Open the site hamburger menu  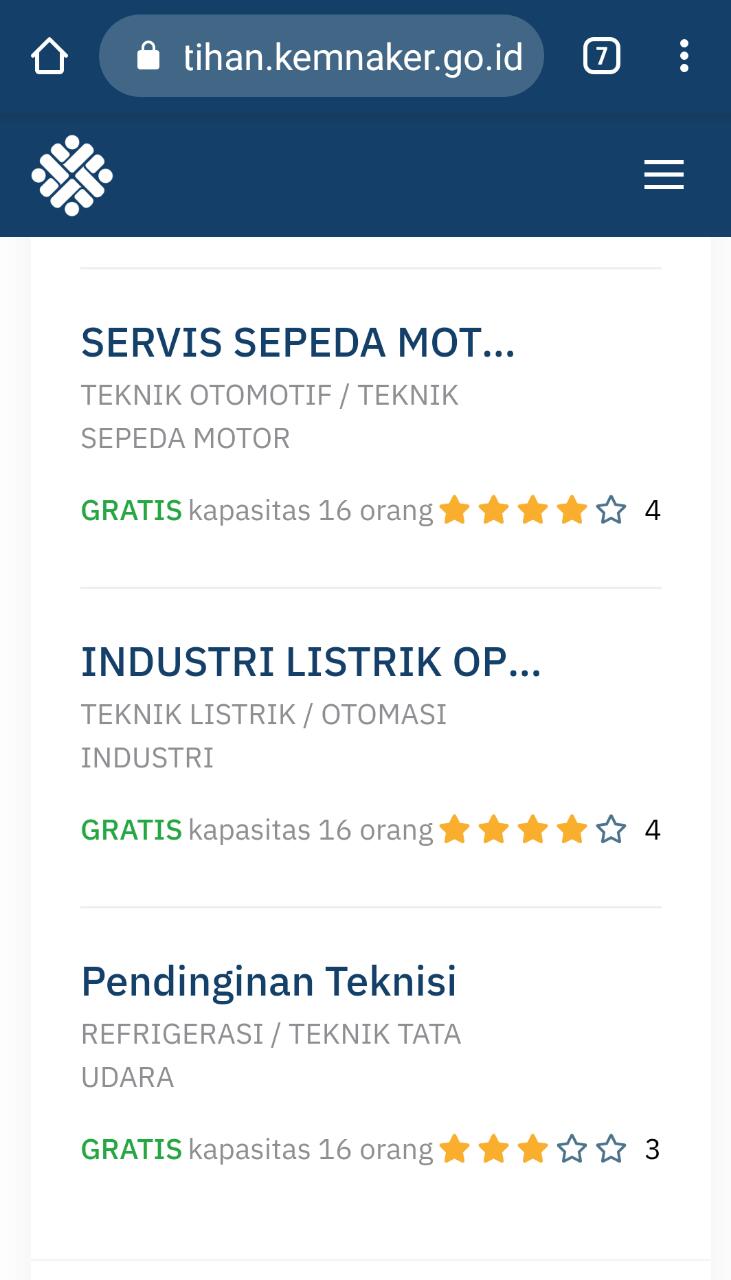click(x=663, y=175)
